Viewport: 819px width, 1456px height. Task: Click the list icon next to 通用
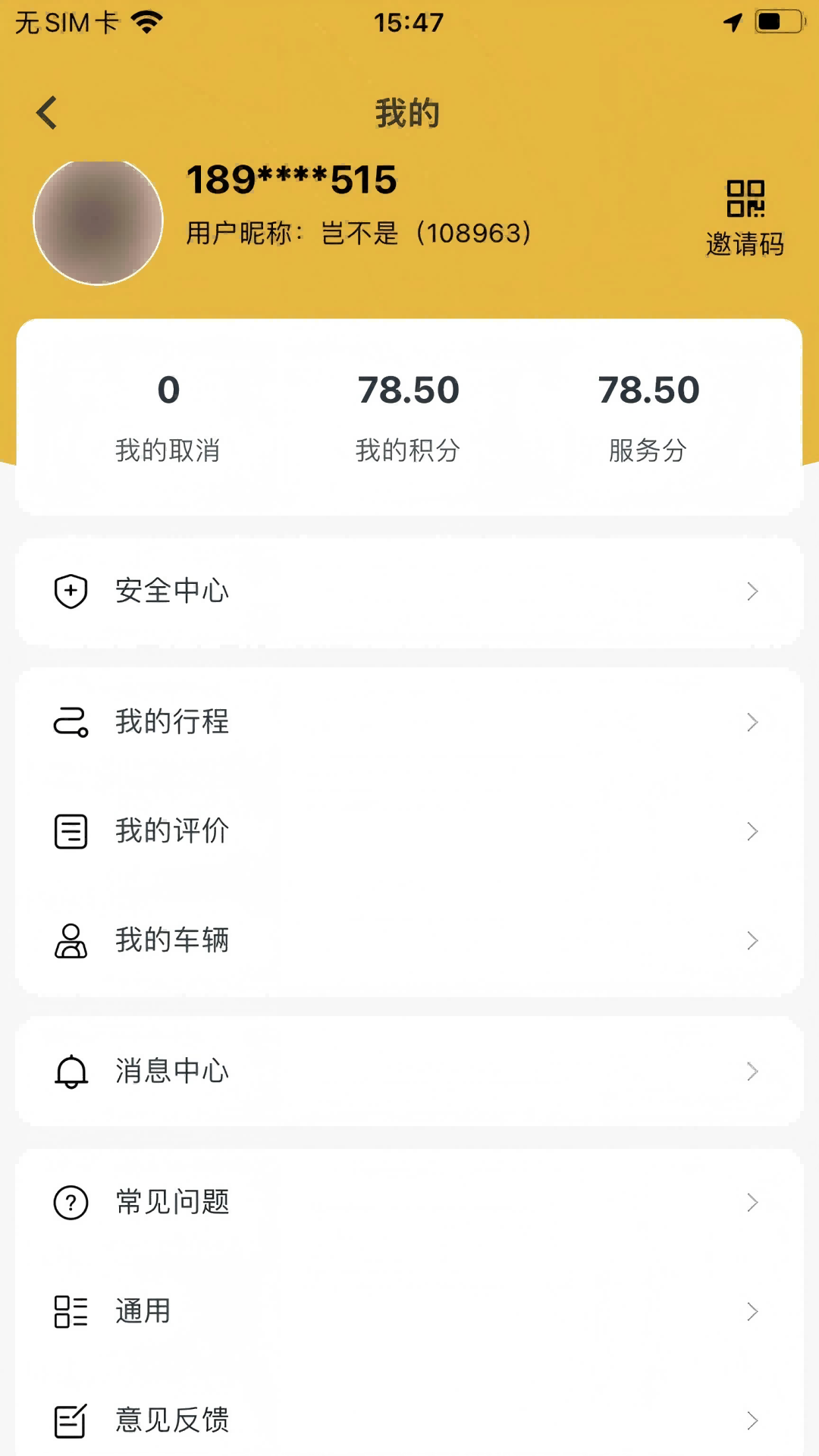click(71, 1311)
